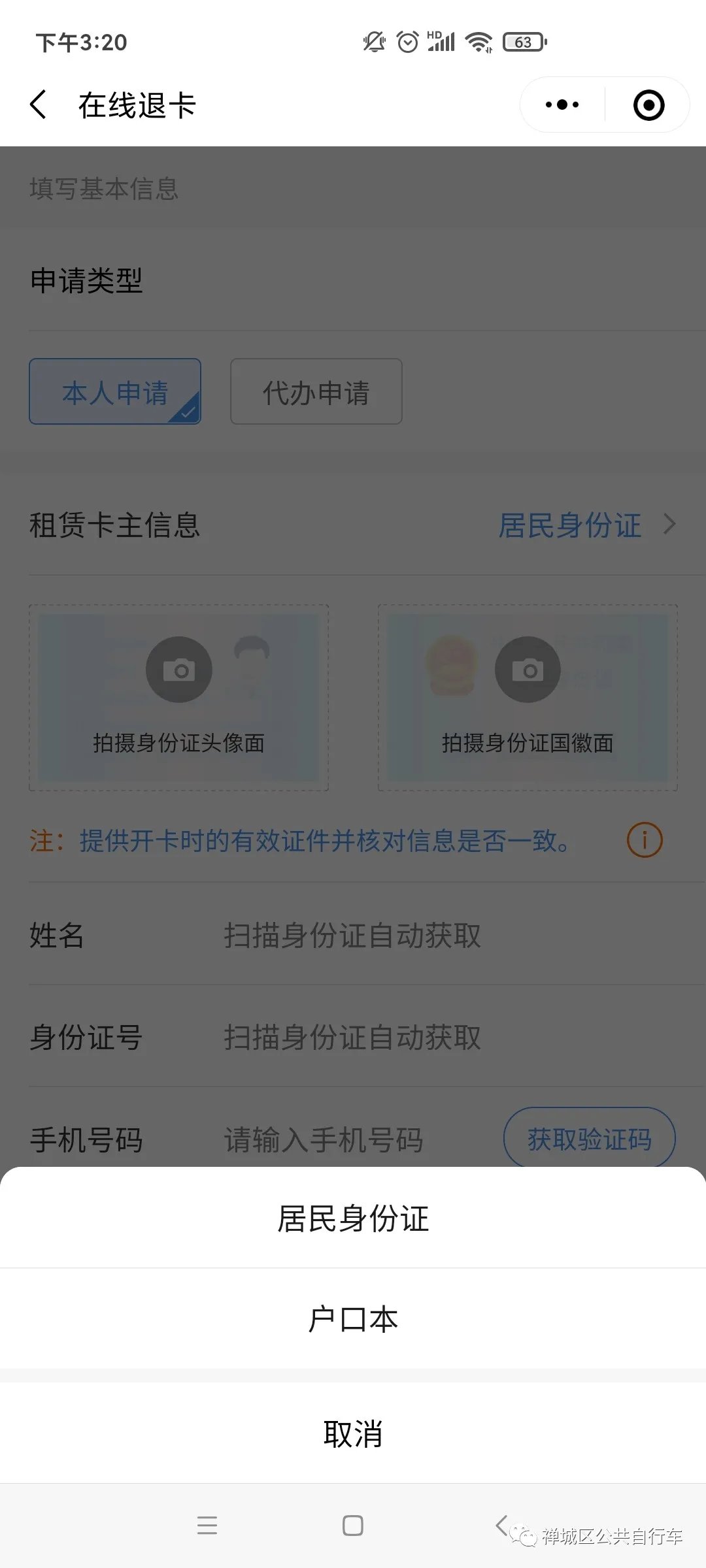Image resolution: width=706 pixels, height=1568 pixels.
Task: View the info icon beside the note
Action: point(645,840)
